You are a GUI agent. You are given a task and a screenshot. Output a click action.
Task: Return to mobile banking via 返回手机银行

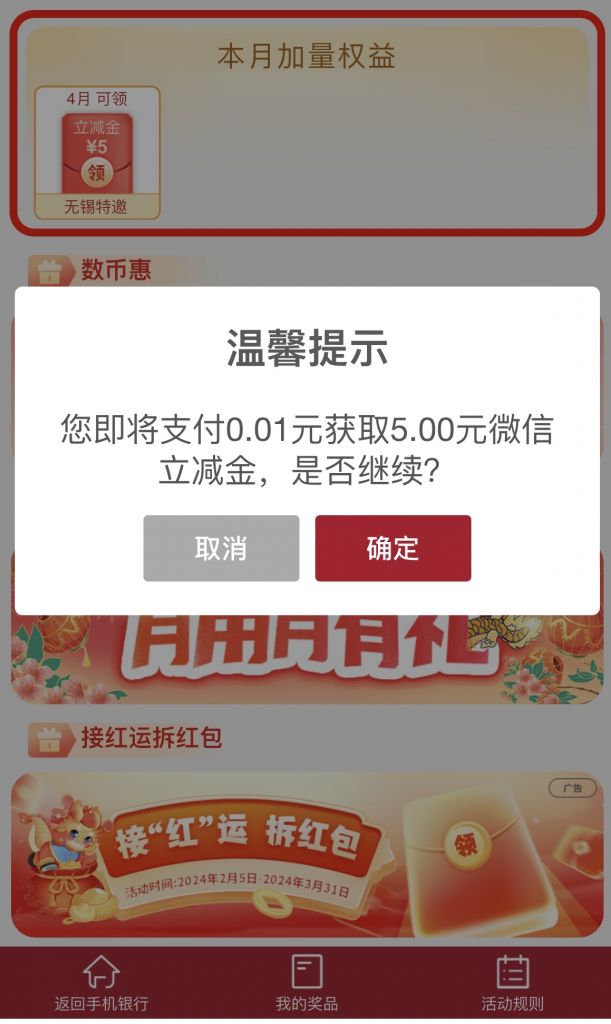tap(101, 984)
